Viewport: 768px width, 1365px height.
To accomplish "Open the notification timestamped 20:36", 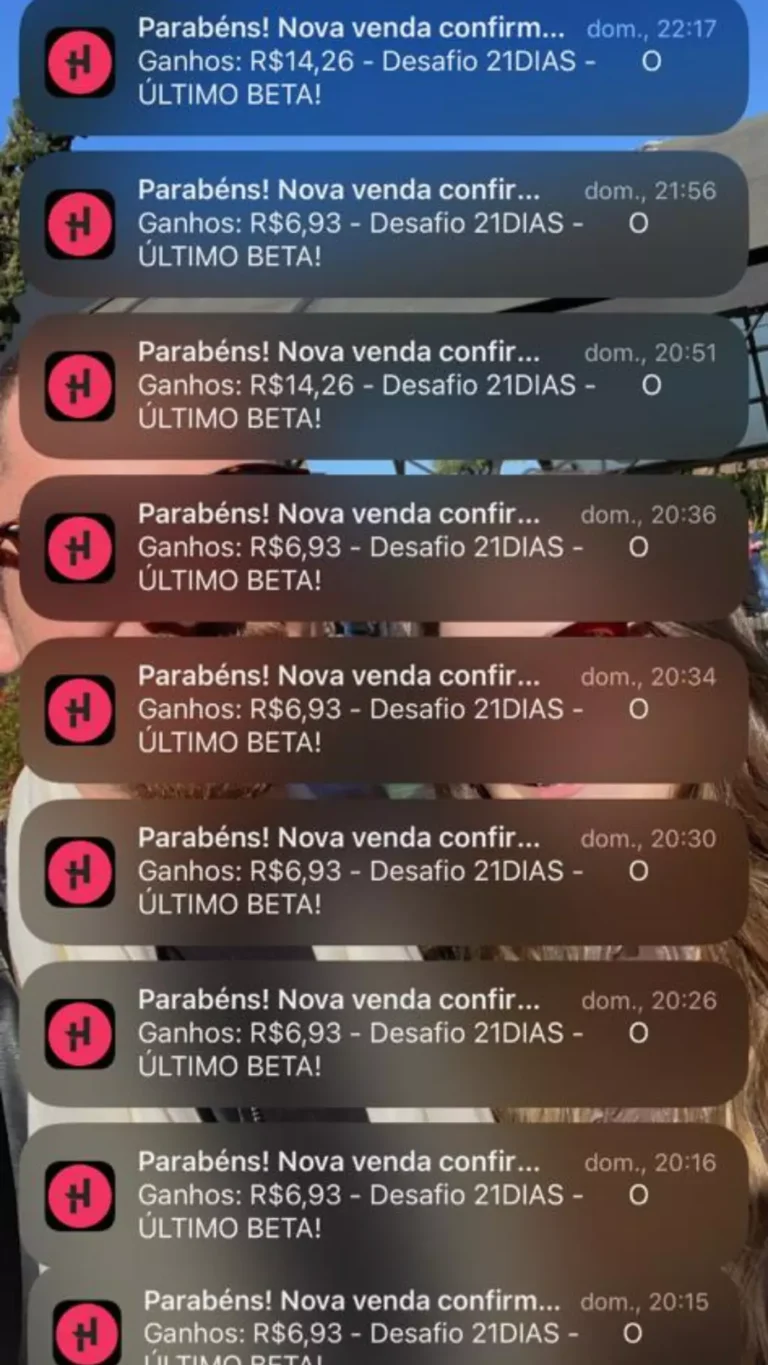I will point(384,548).
